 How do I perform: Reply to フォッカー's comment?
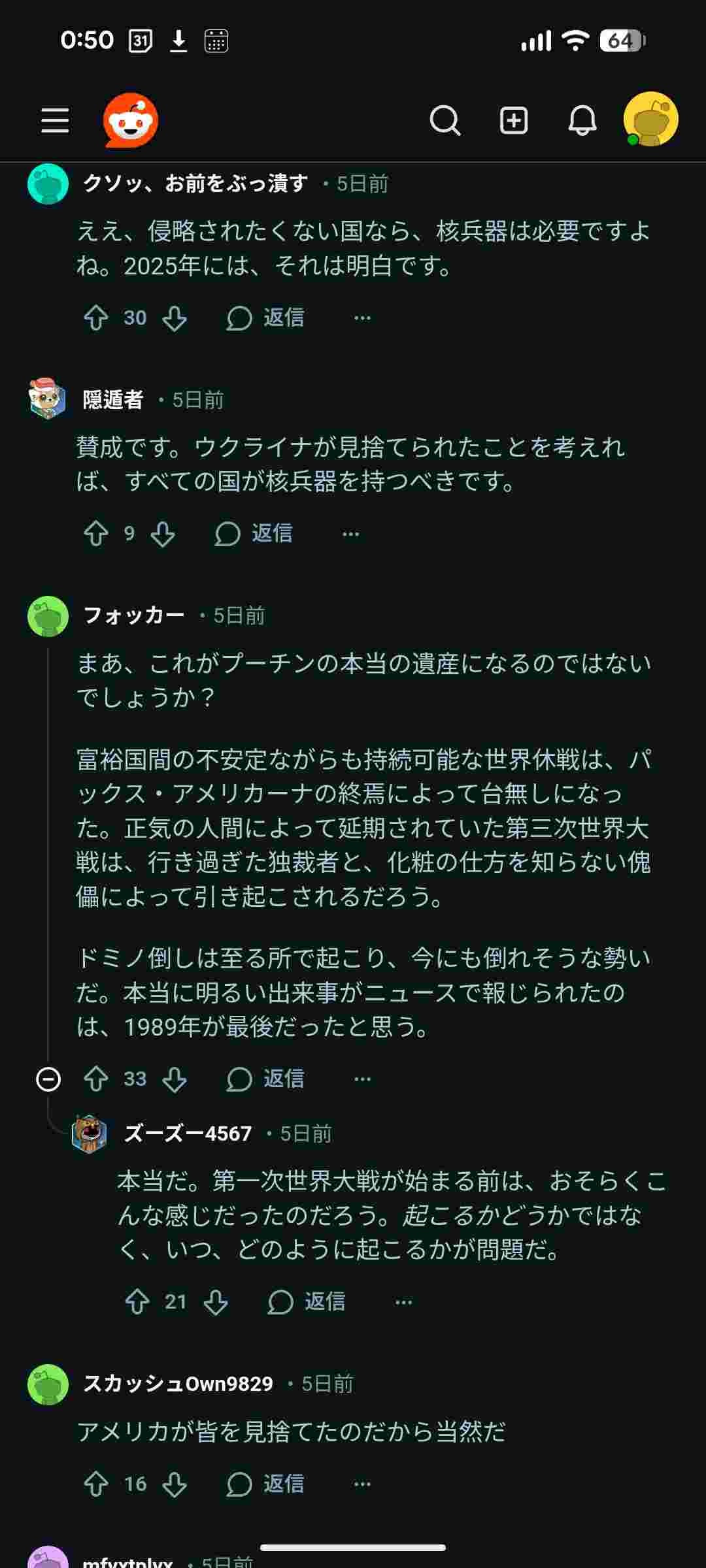(266, 1079)
